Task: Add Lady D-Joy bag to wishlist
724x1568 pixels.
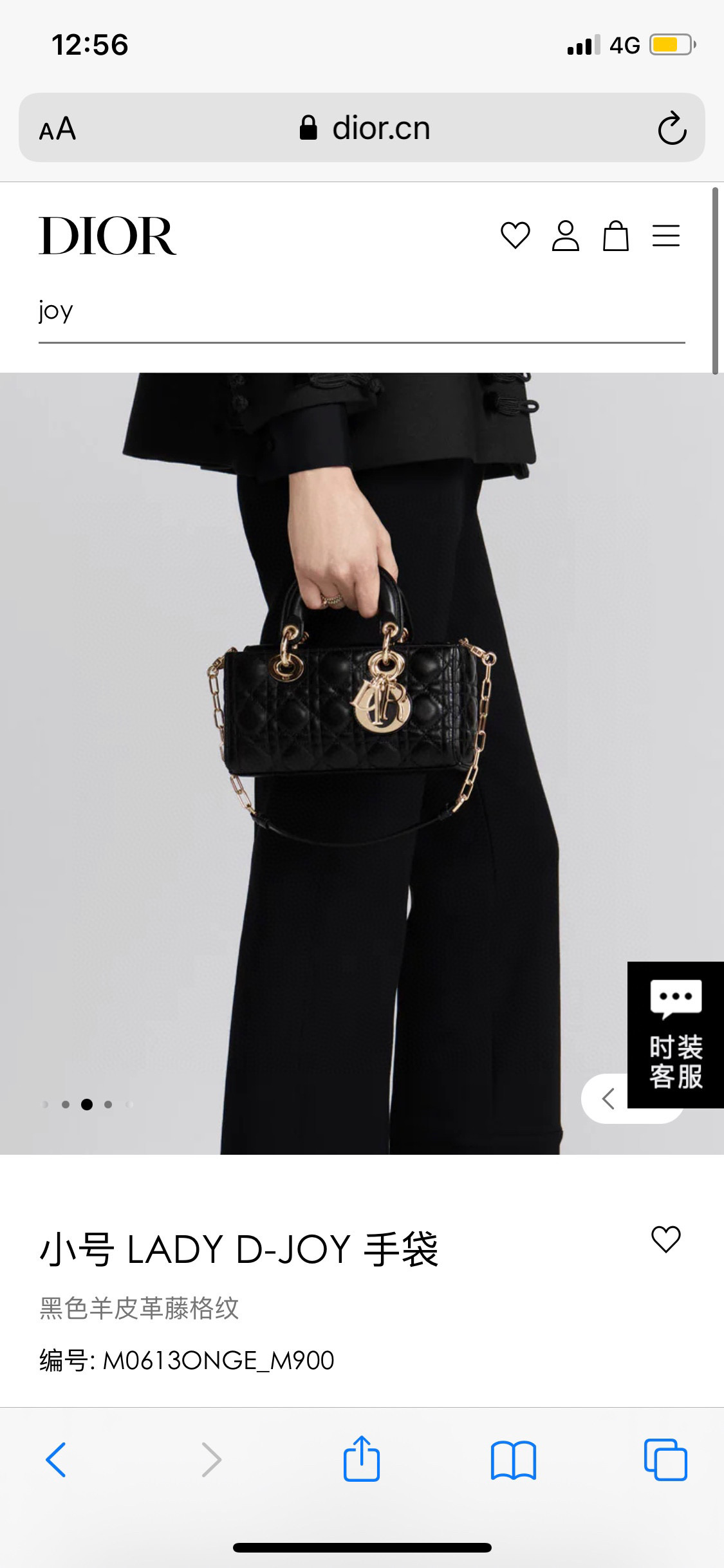Action: (665, 1239)
